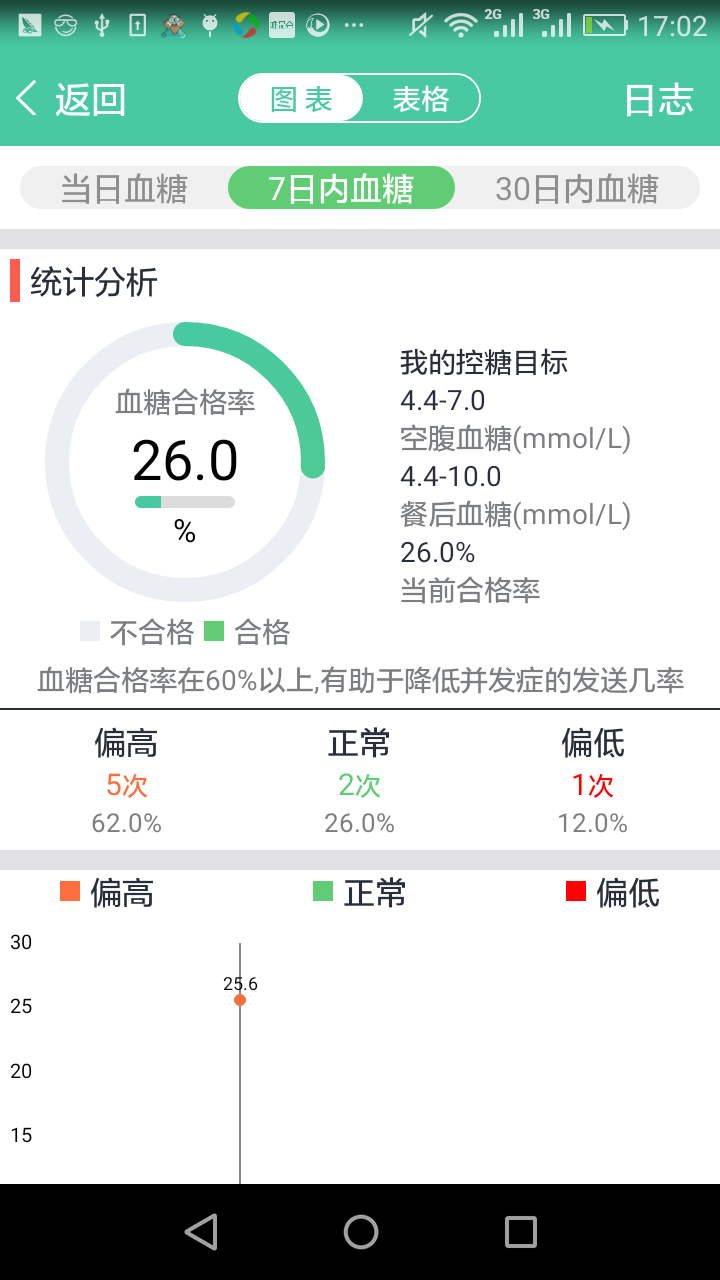Open the recent apps overview
The image size is (720, 1280).
520,1232
